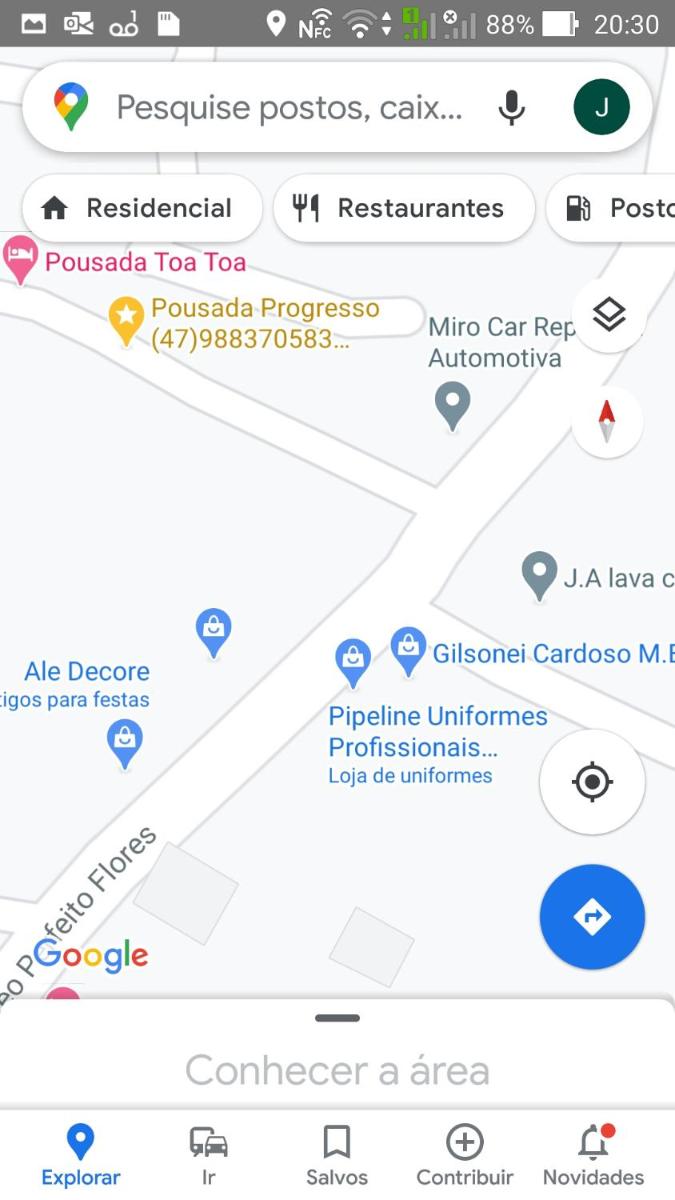The image size is (675, 1200).
Task: Select the Residencial shortcut chip
Action: 141,208
